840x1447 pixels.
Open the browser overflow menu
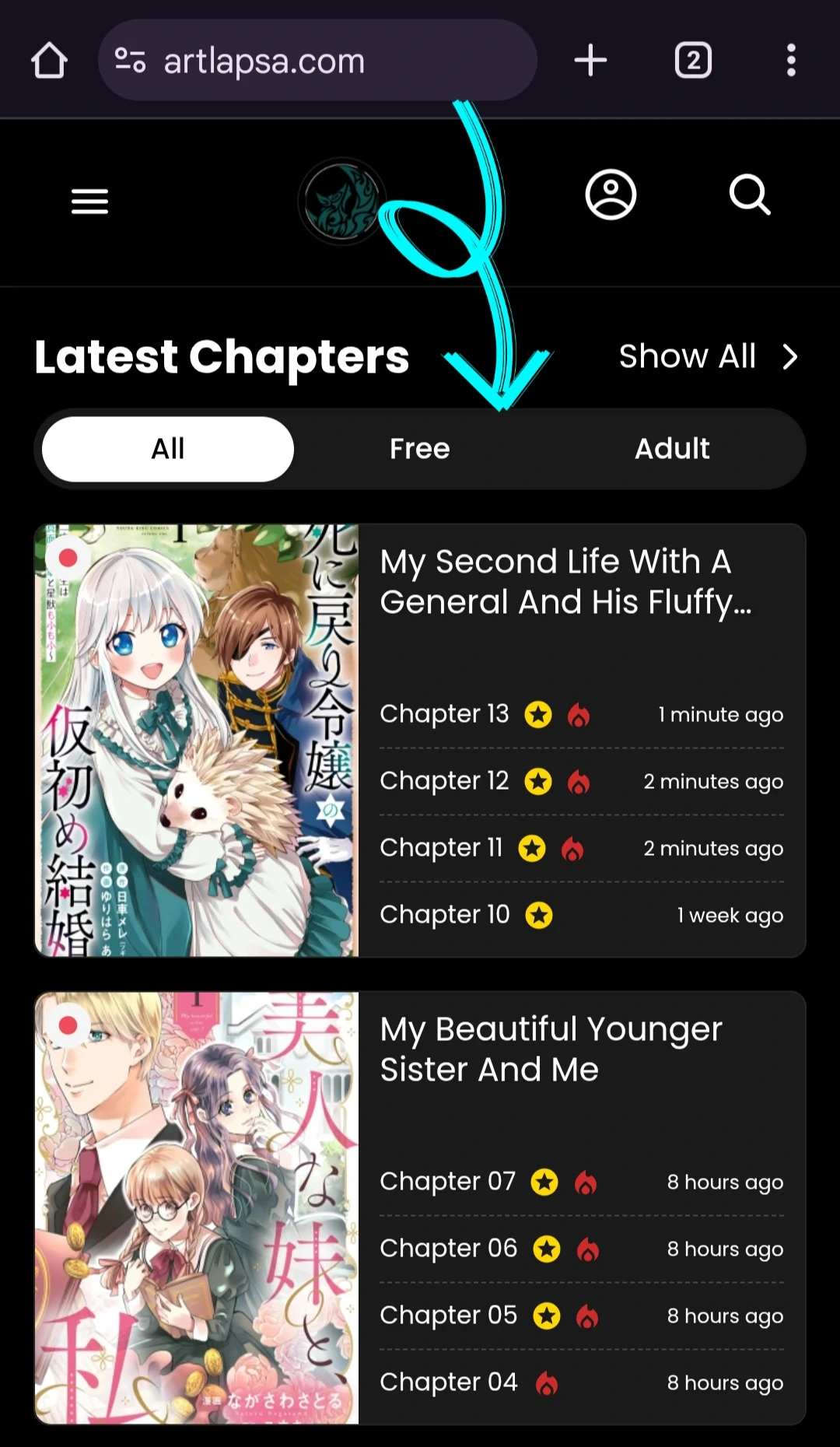tap(790, 61)
